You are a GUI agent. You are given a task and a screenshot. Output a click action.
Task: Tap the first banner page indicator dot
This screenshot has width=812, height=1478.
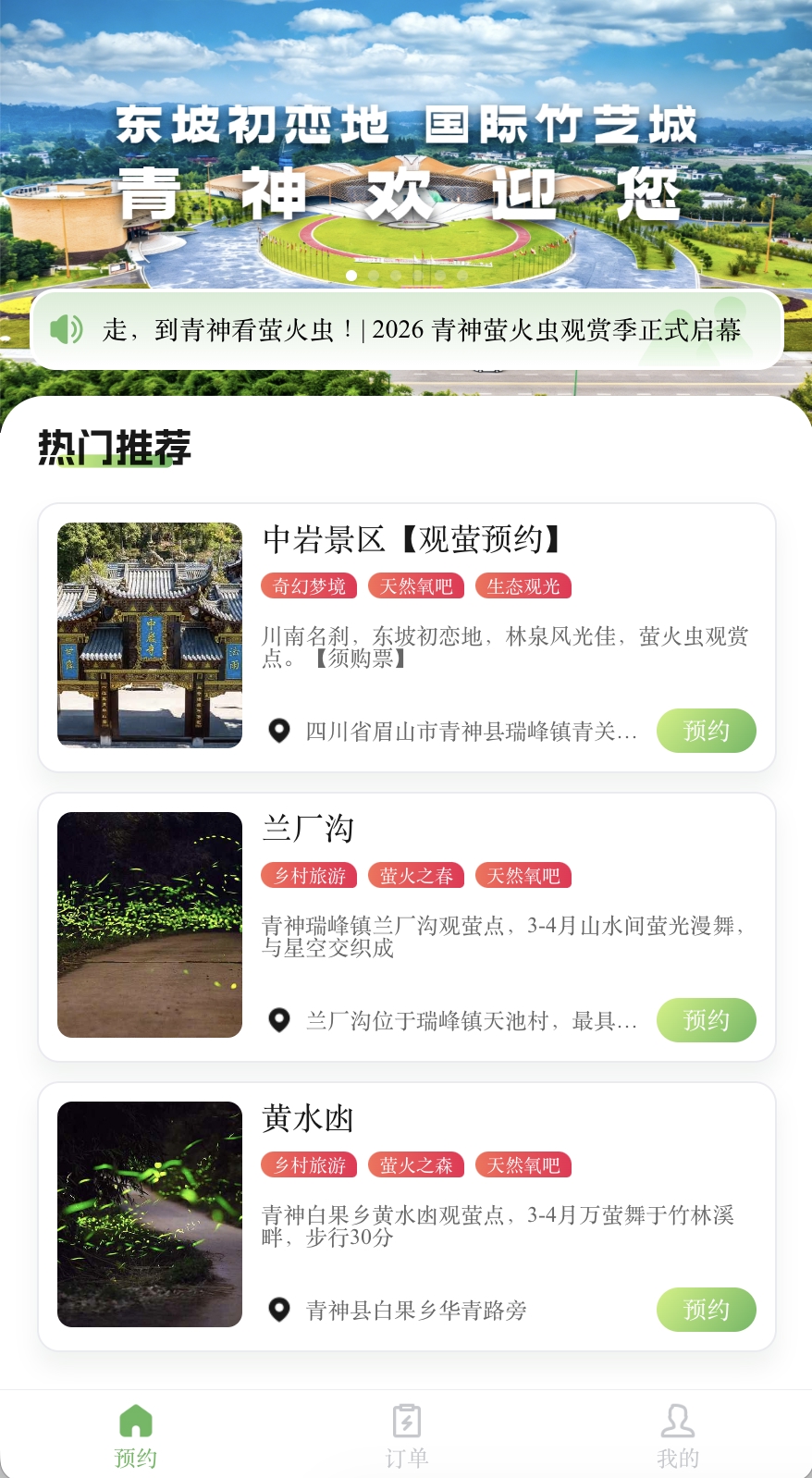[x=351, y=275]
